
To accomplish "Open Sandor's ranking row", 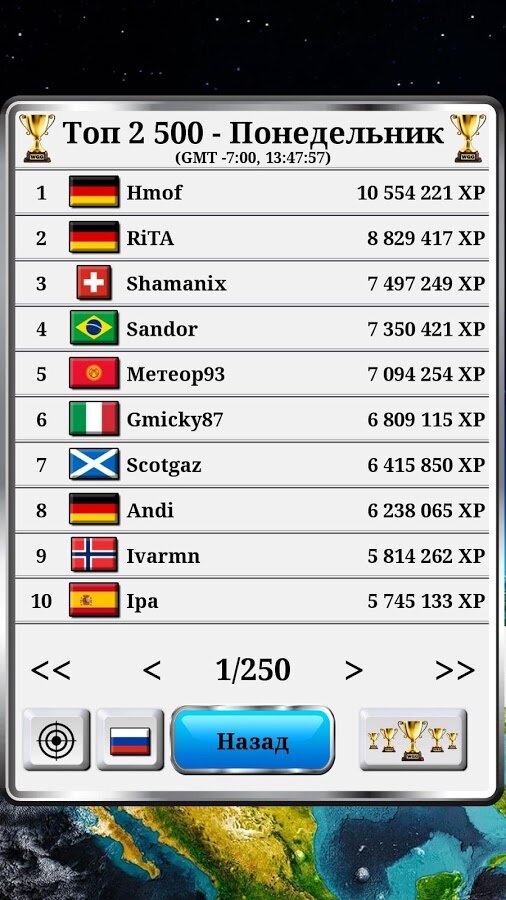I will pos(252,328).
